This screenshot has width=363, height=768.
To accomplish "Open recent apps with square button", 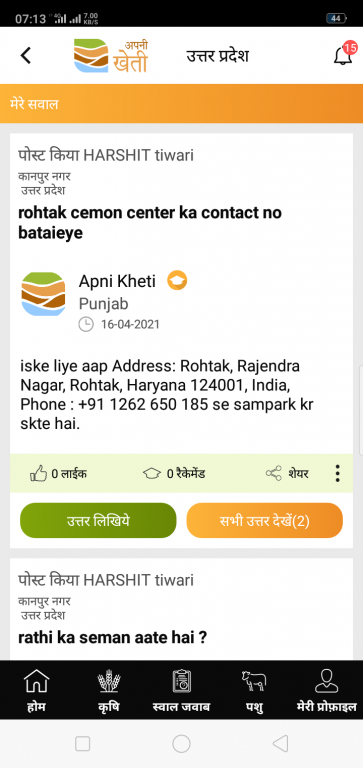I will pos(82,744).
